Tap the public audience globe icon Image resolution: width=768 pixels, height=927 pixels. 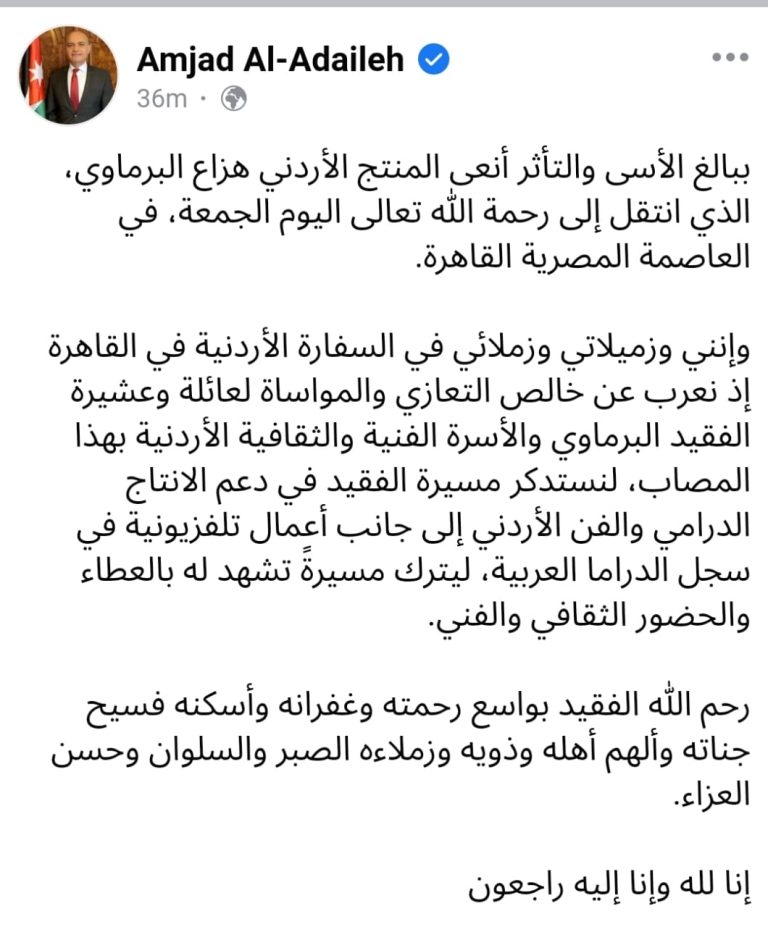[233, 98]
